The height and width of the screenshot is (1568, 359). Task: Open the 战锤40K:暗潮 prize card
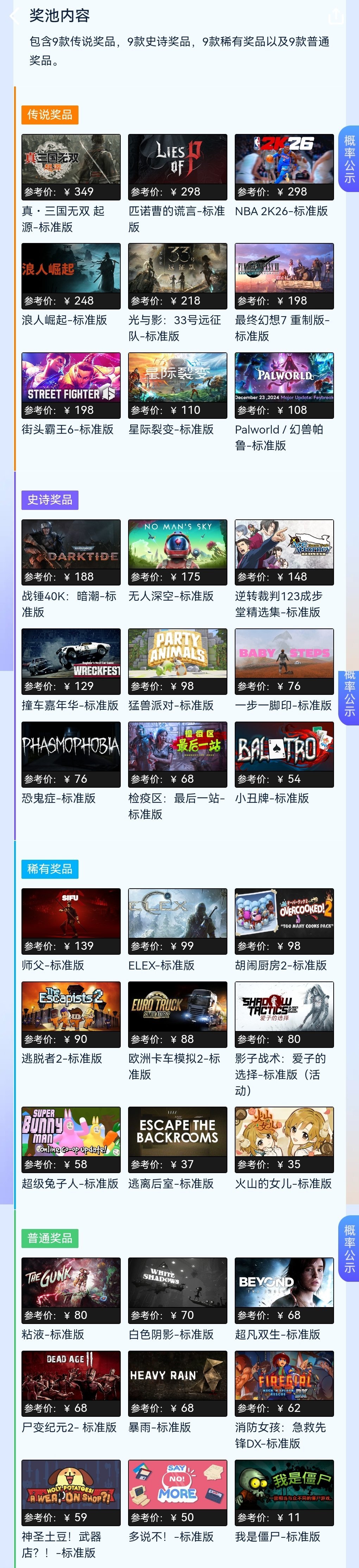click(x=71, y=552)
